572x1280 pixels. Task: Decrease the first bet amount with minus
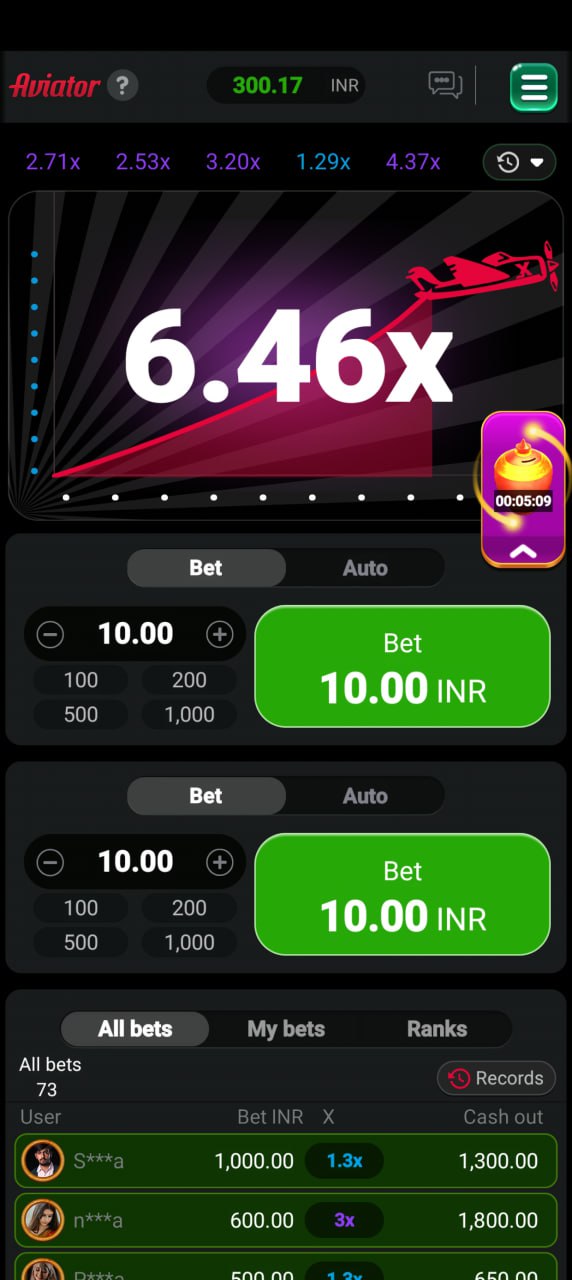(50, 634)
